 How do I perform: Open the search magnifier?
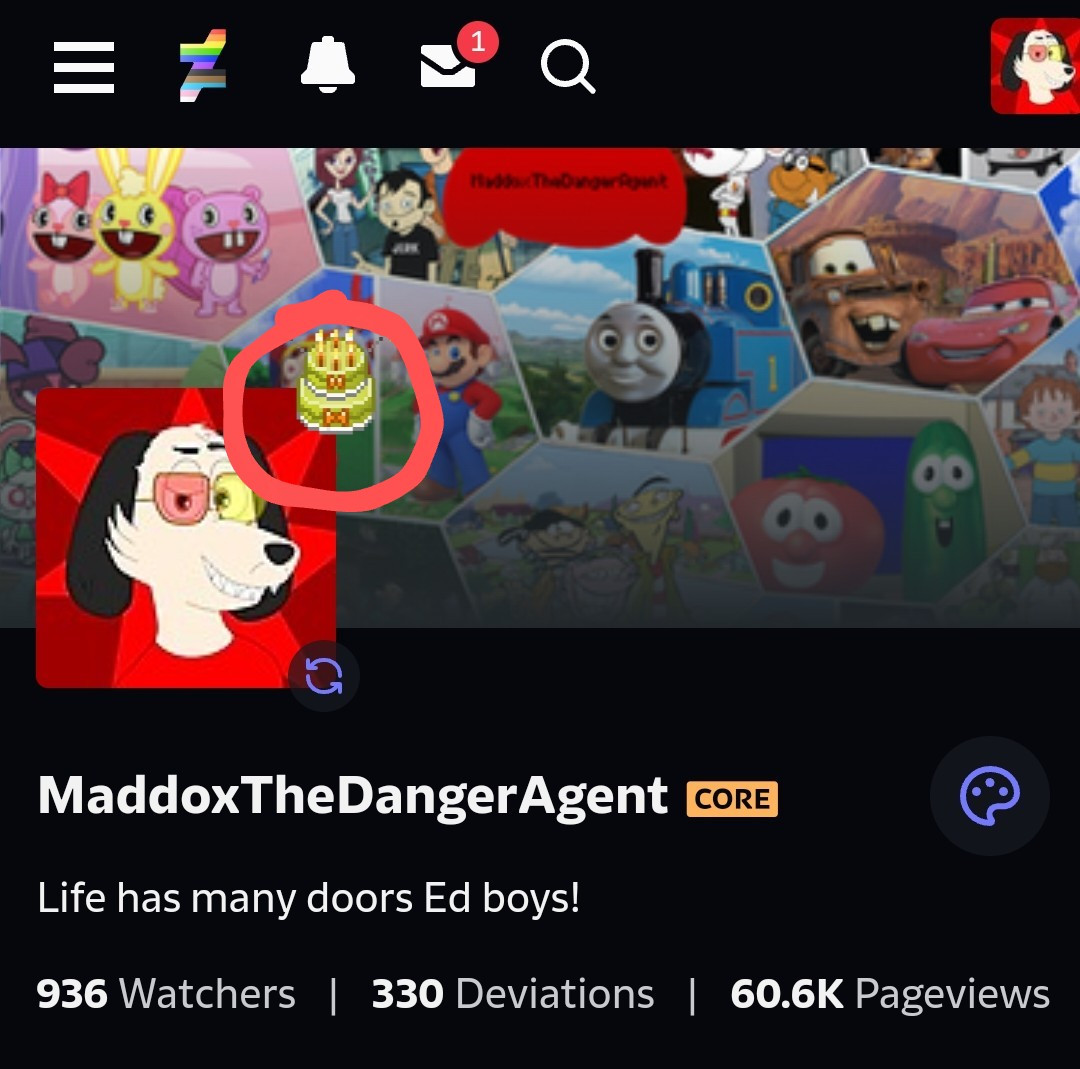568,67
